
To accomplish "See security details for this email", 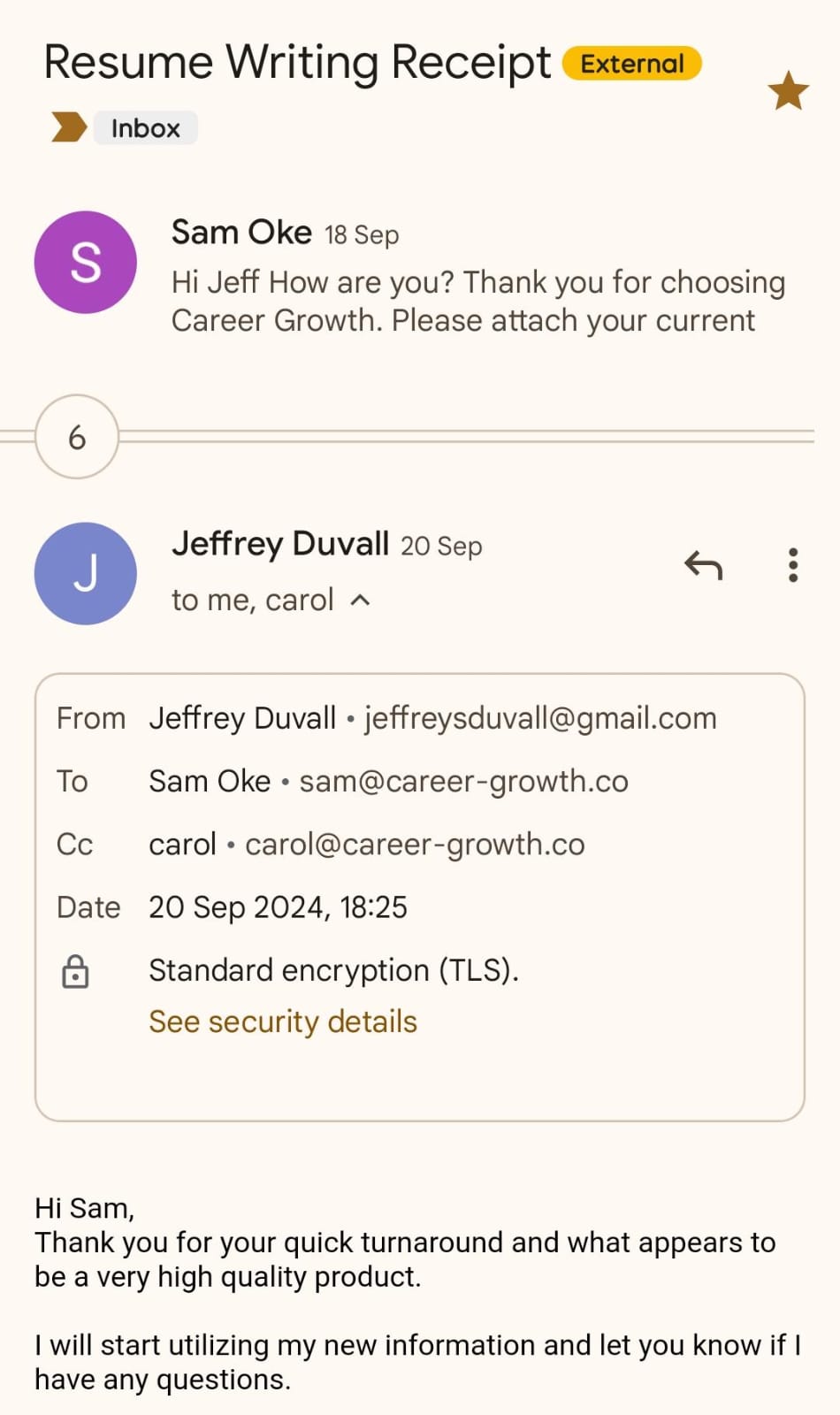I will click(282, 1021).
